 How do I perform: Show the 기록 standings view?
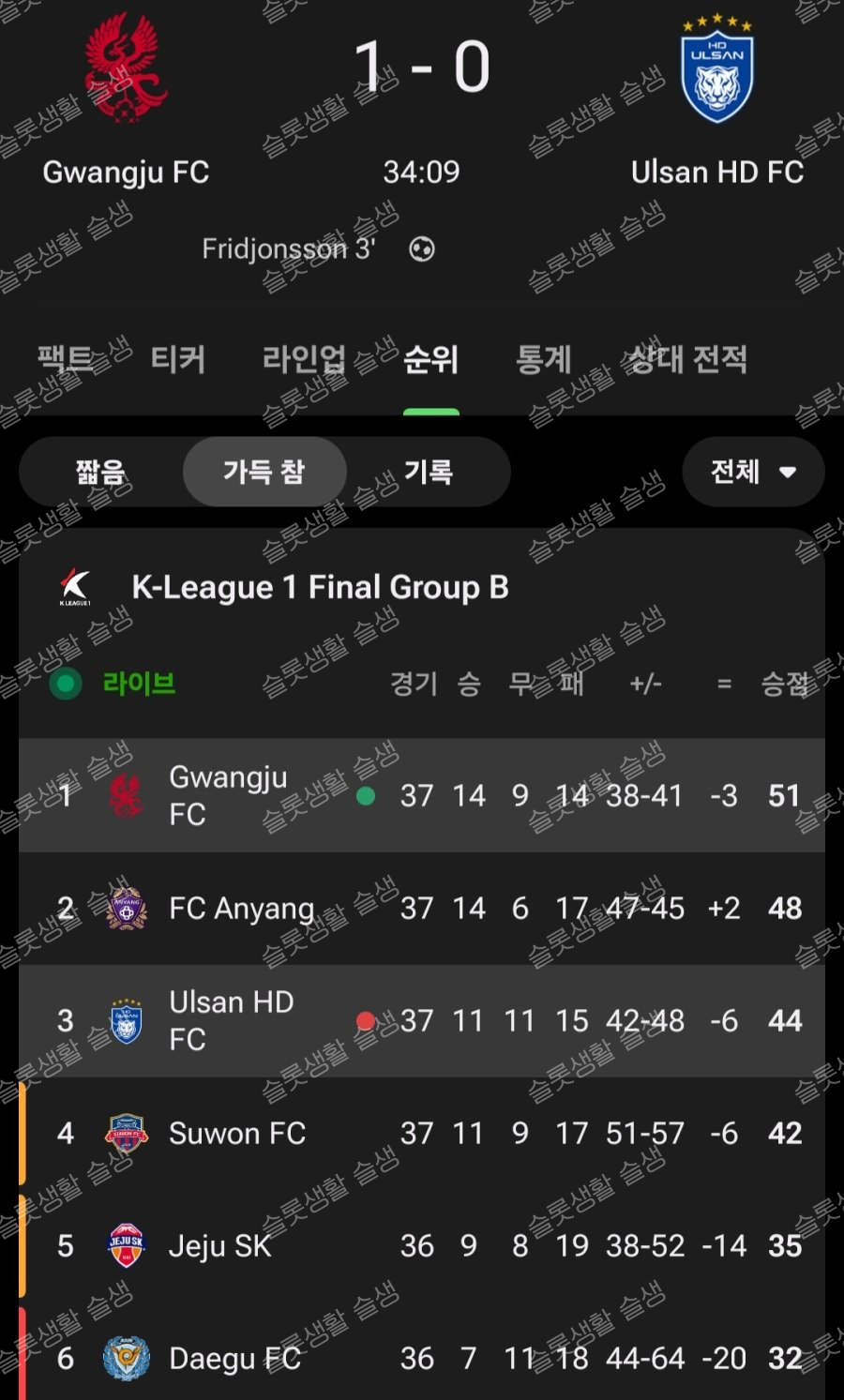(x=429, y=472)
